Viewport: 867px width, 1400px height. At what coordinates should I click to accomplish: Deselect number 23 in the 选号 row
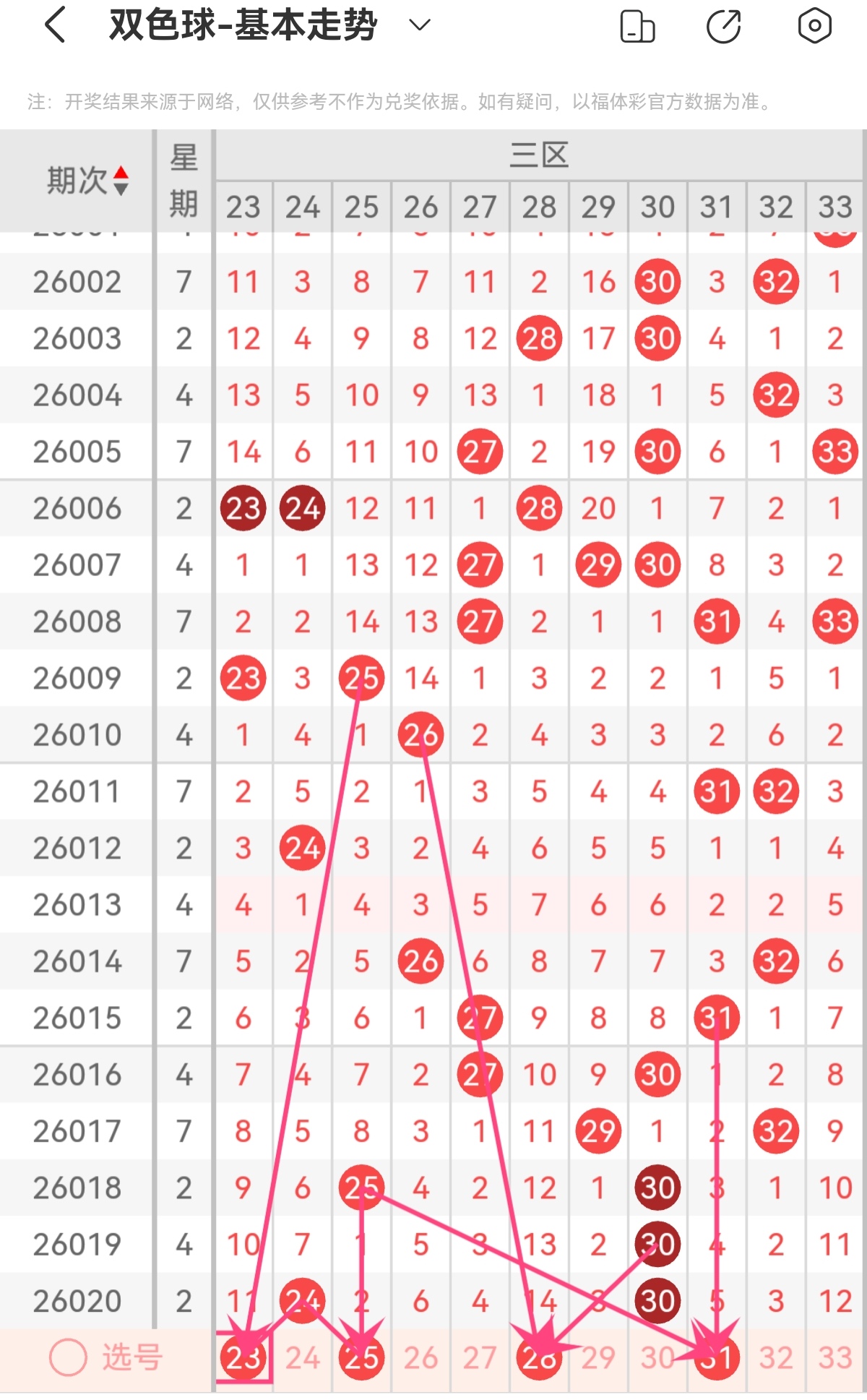pos(243,1358)
